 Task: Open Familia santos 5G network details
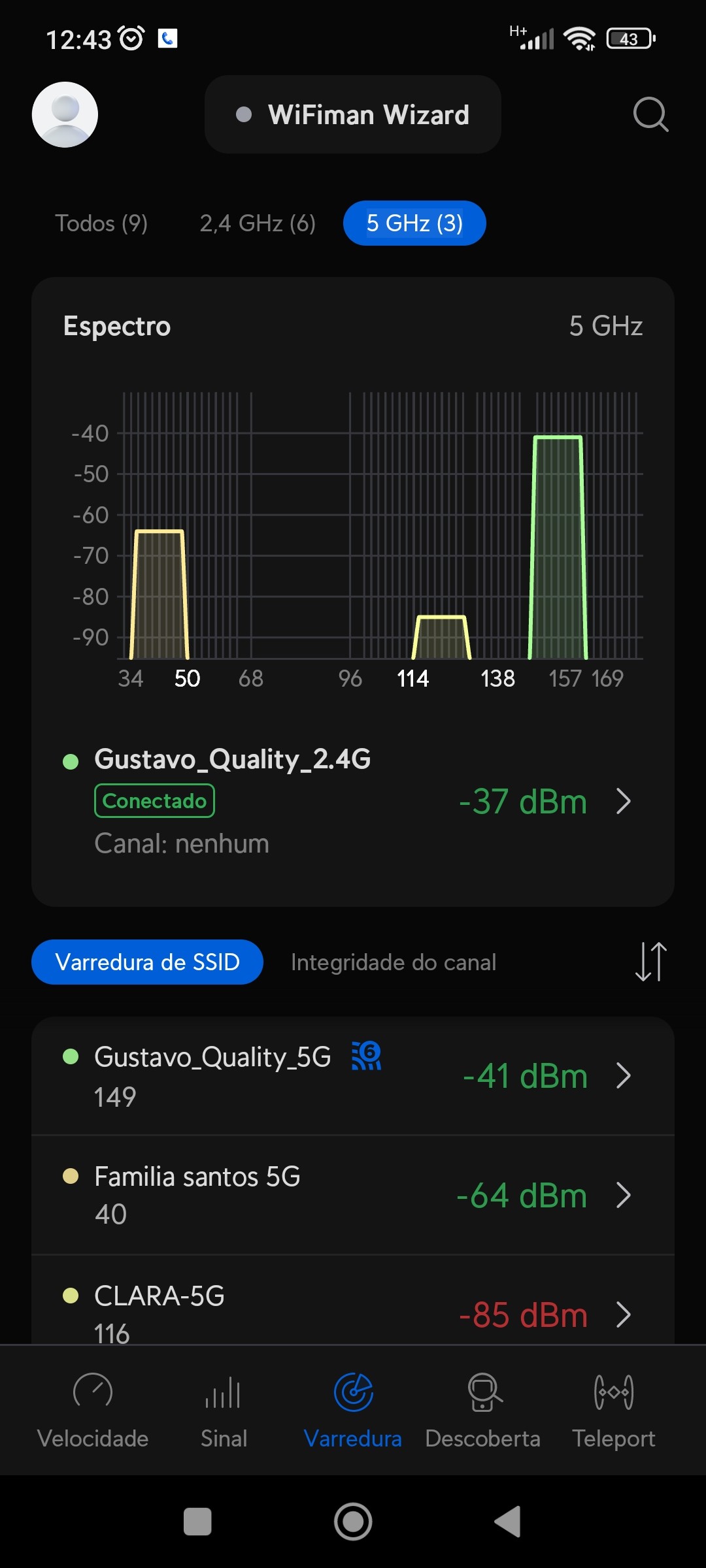coord(353,1195)
